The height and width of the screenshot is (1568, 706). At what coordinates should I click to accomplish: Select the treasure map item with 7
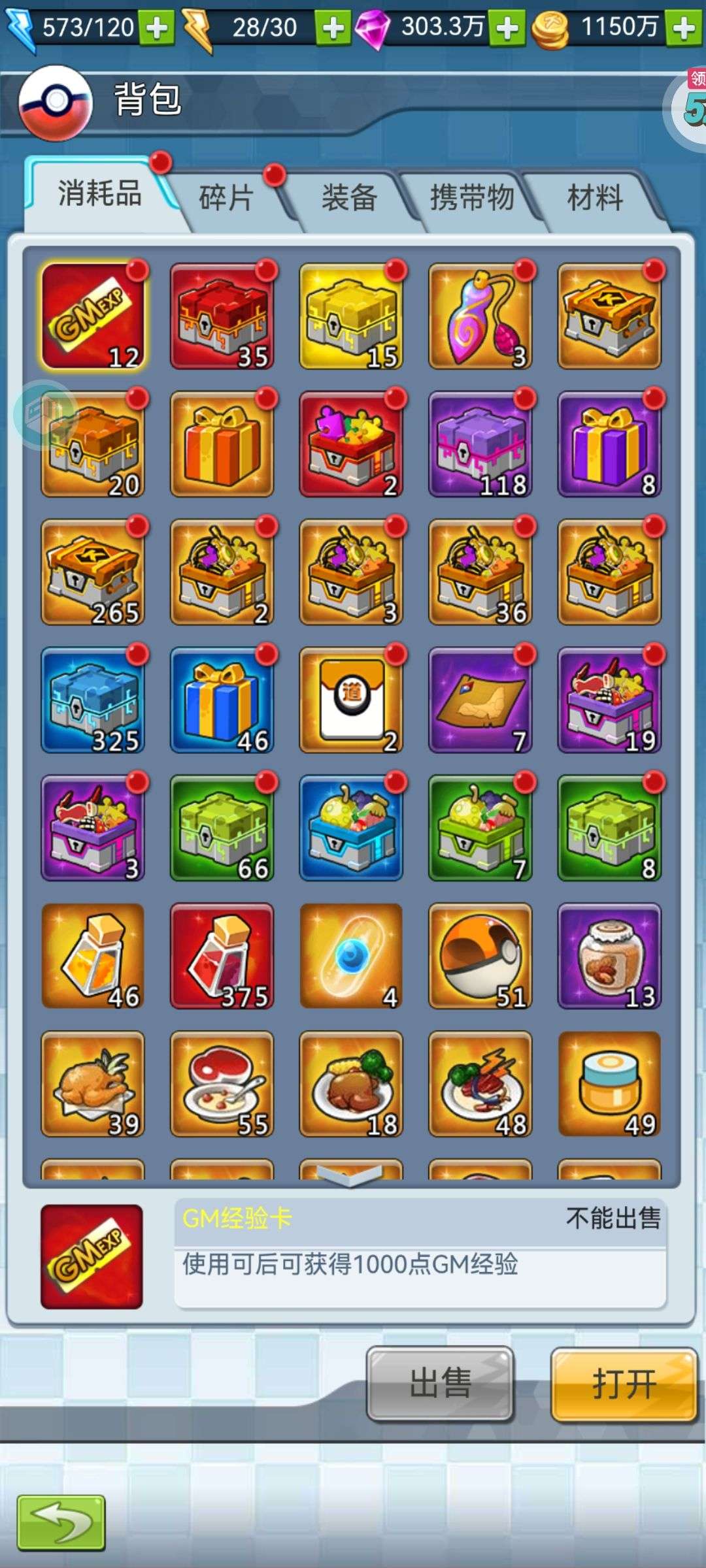pos(480,700)
